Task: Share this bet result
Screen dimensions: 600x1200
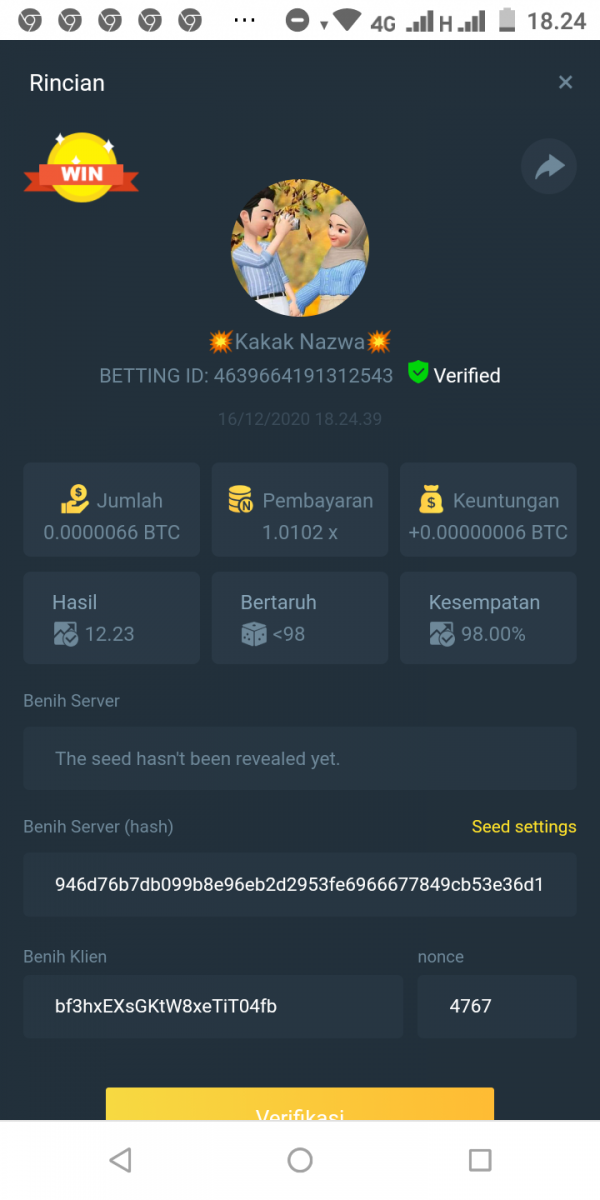Action: [549, 167]
